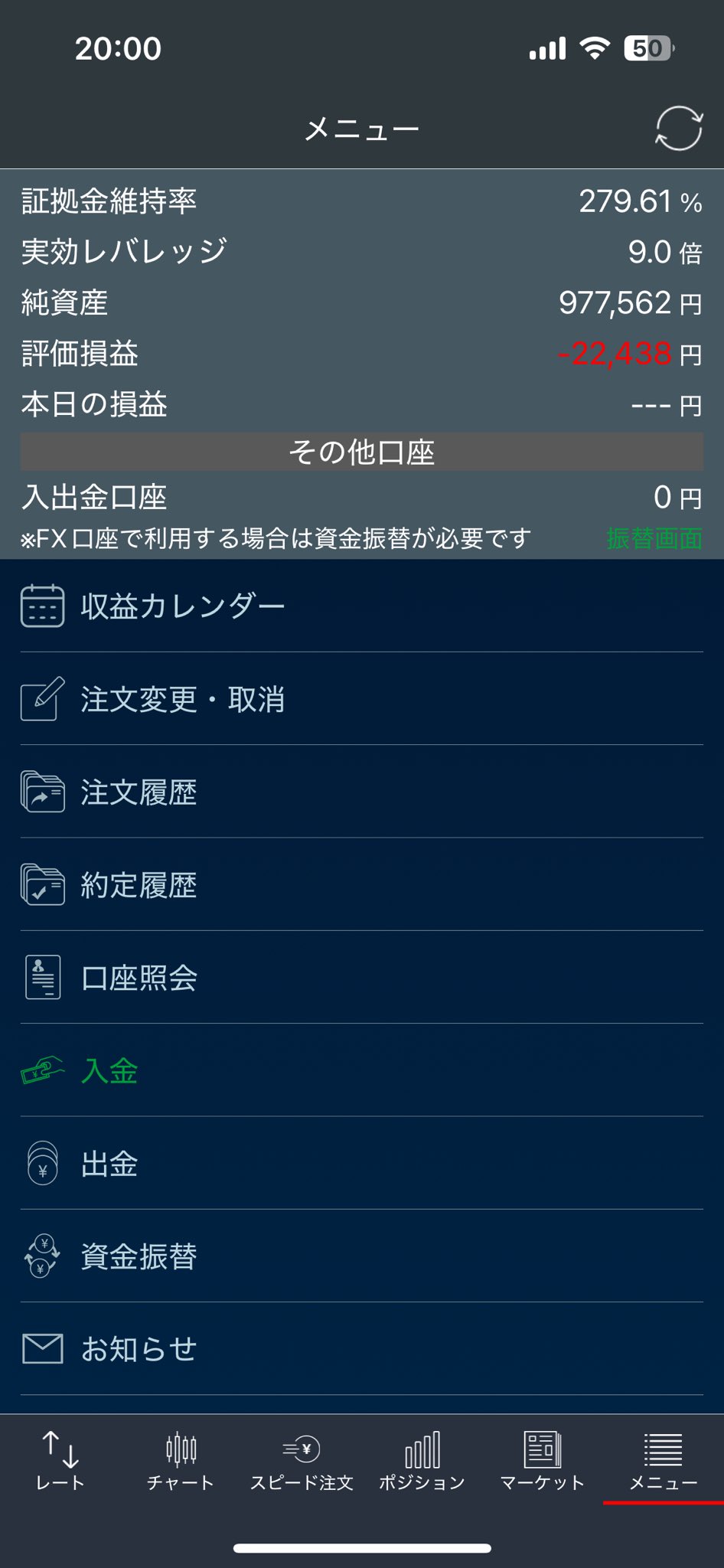Switch to the チャート tab

(181, 1461)
